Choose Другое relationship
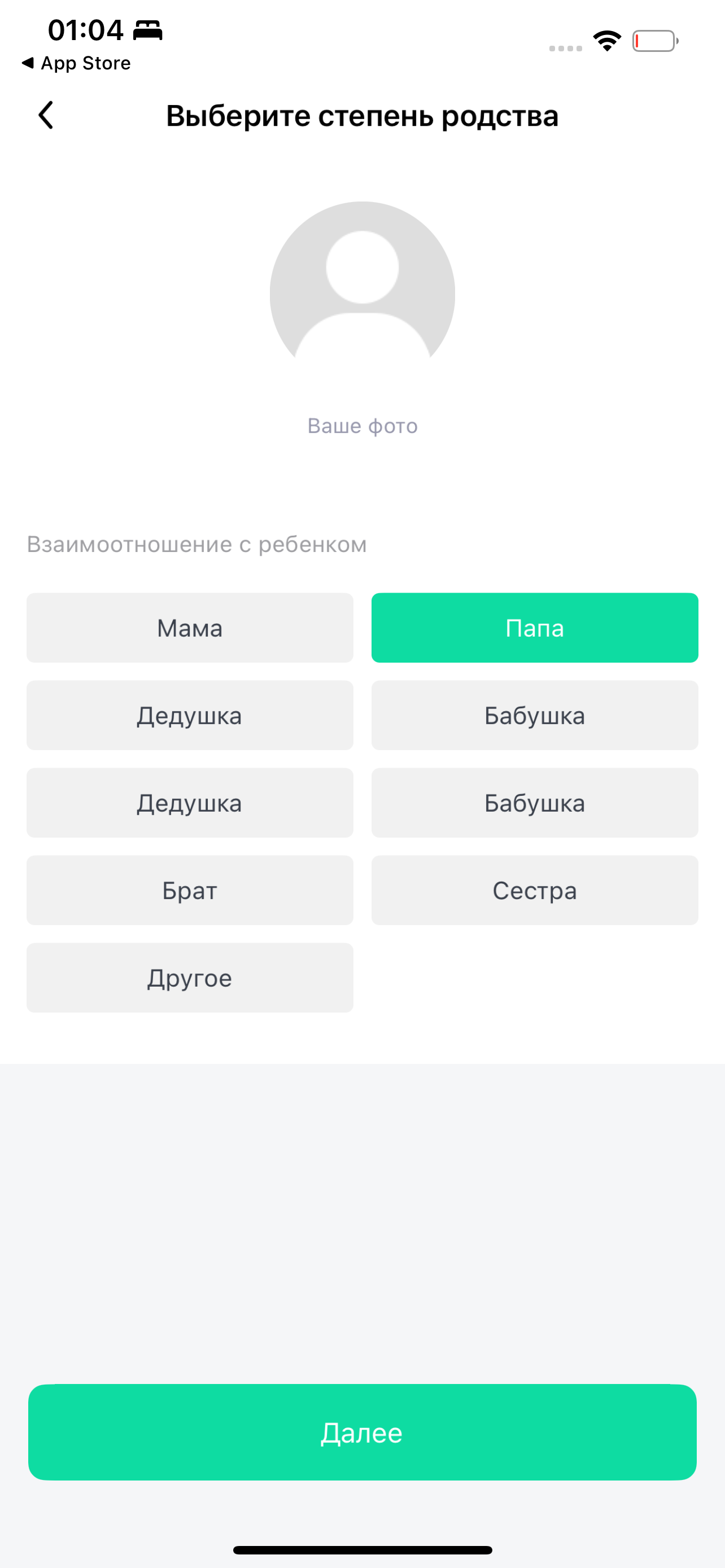 pos(189,978)
